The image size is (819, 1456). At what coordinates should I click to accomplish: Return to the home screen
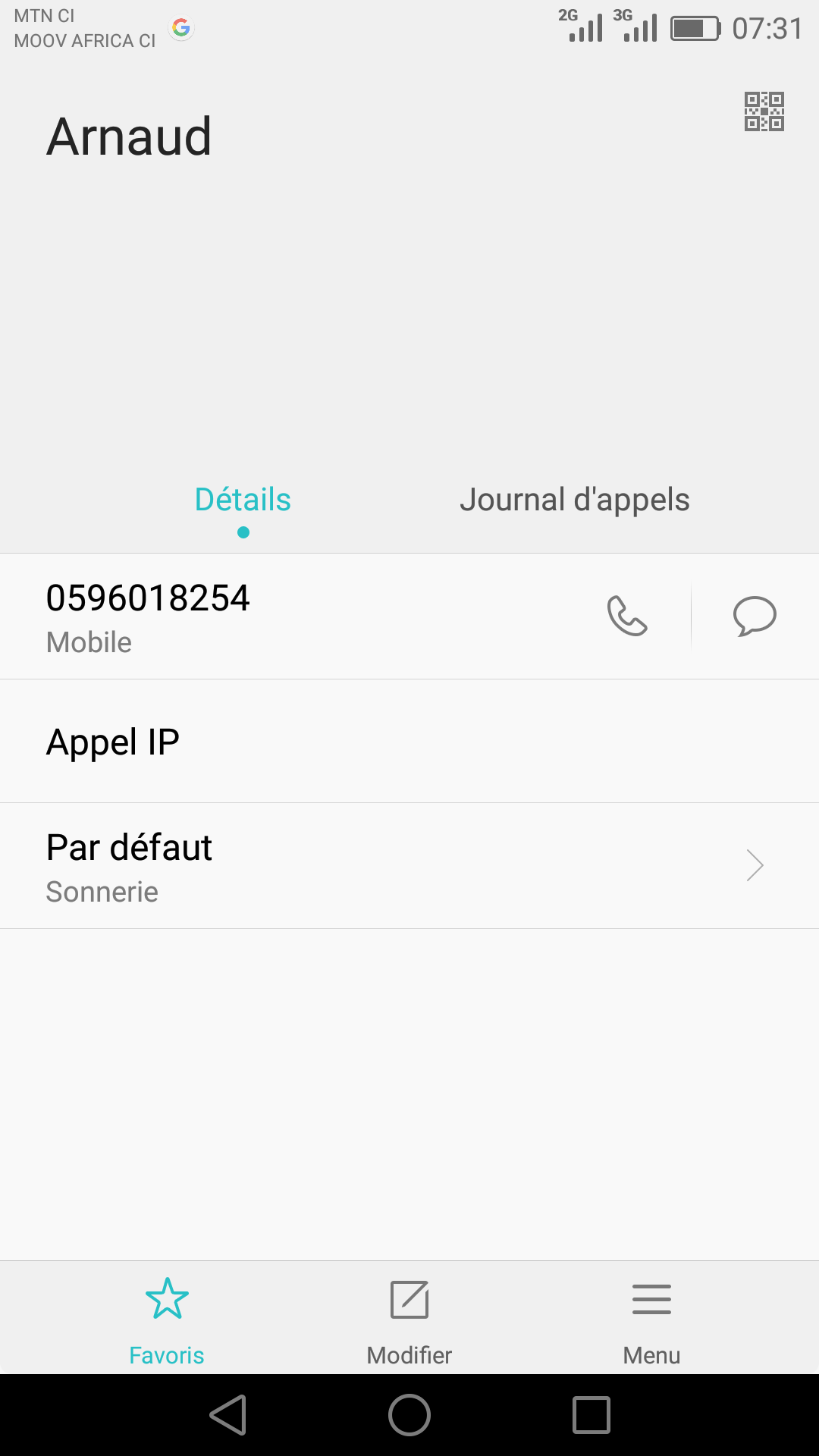pos(409,1415)
